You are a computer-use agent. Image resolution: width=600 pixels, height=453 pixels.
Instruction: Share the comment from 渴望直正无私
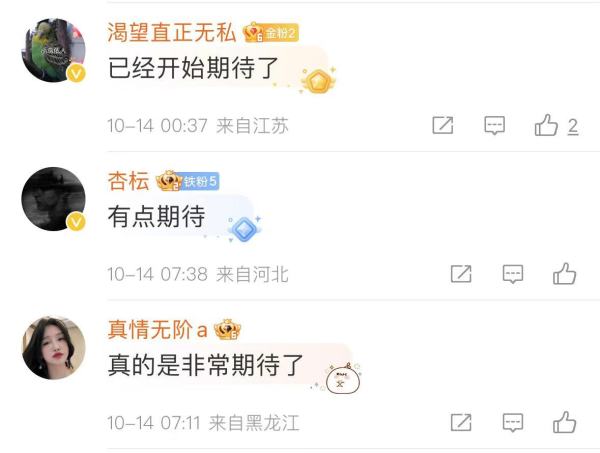pos(442,125)
